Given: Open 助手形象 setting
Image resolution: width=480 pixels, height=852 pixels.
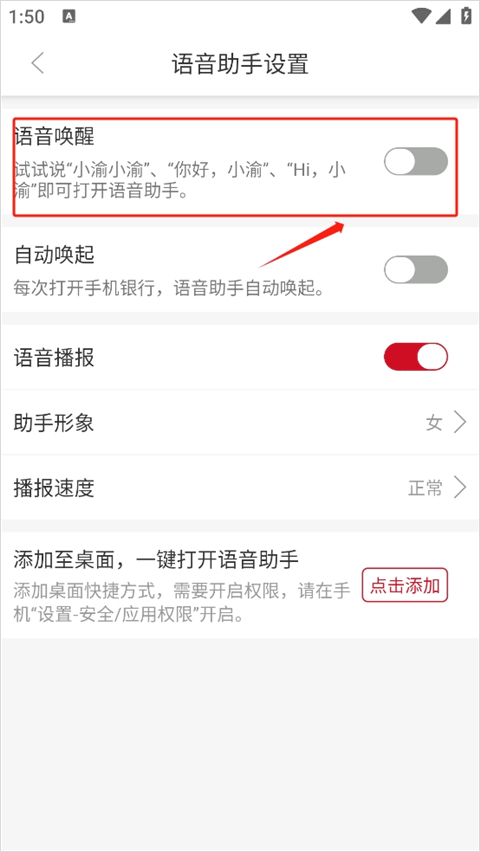Looking at the screenshot, I should pos(240,422).
